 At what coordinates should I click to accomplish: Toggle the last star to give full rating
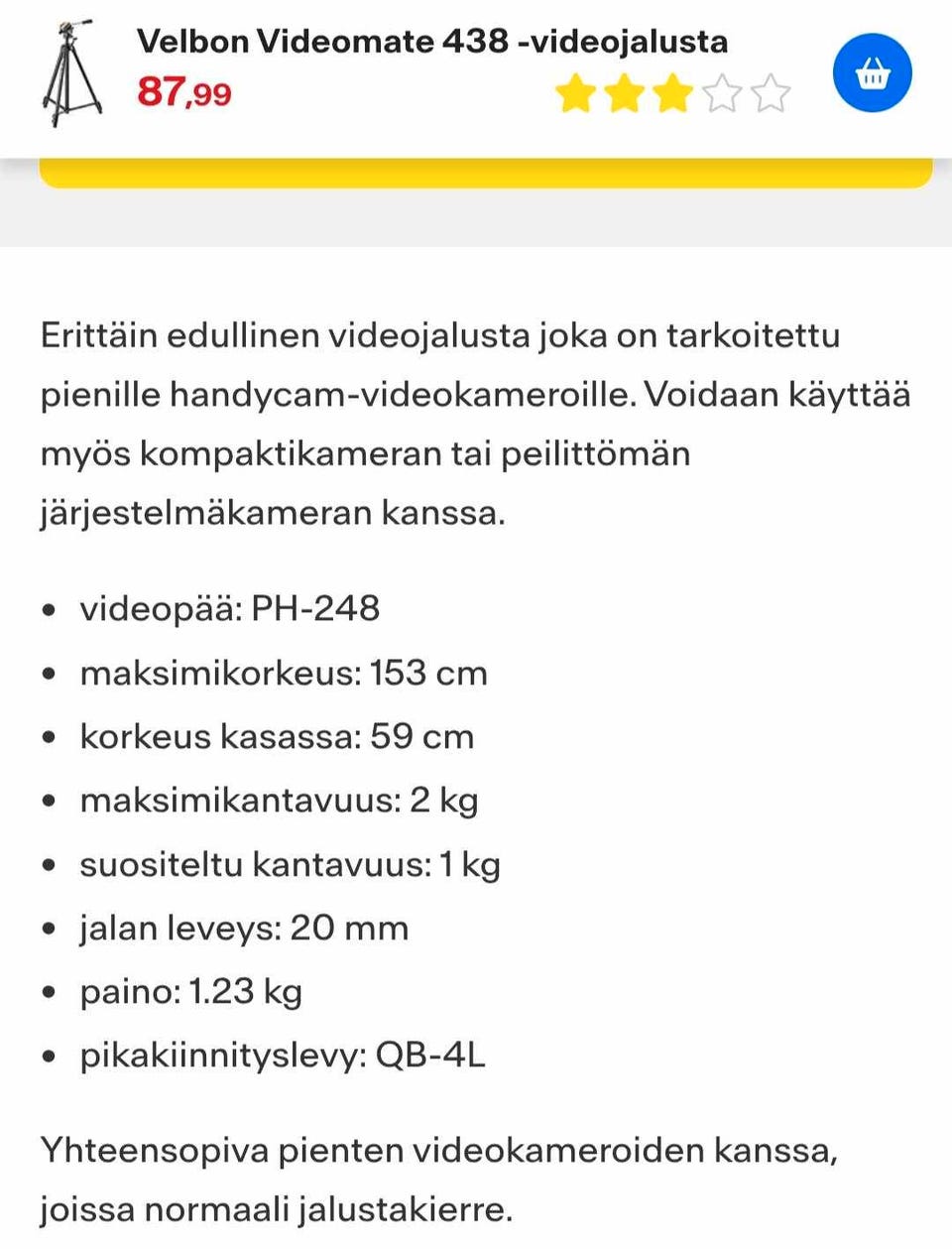coord(773,94)
